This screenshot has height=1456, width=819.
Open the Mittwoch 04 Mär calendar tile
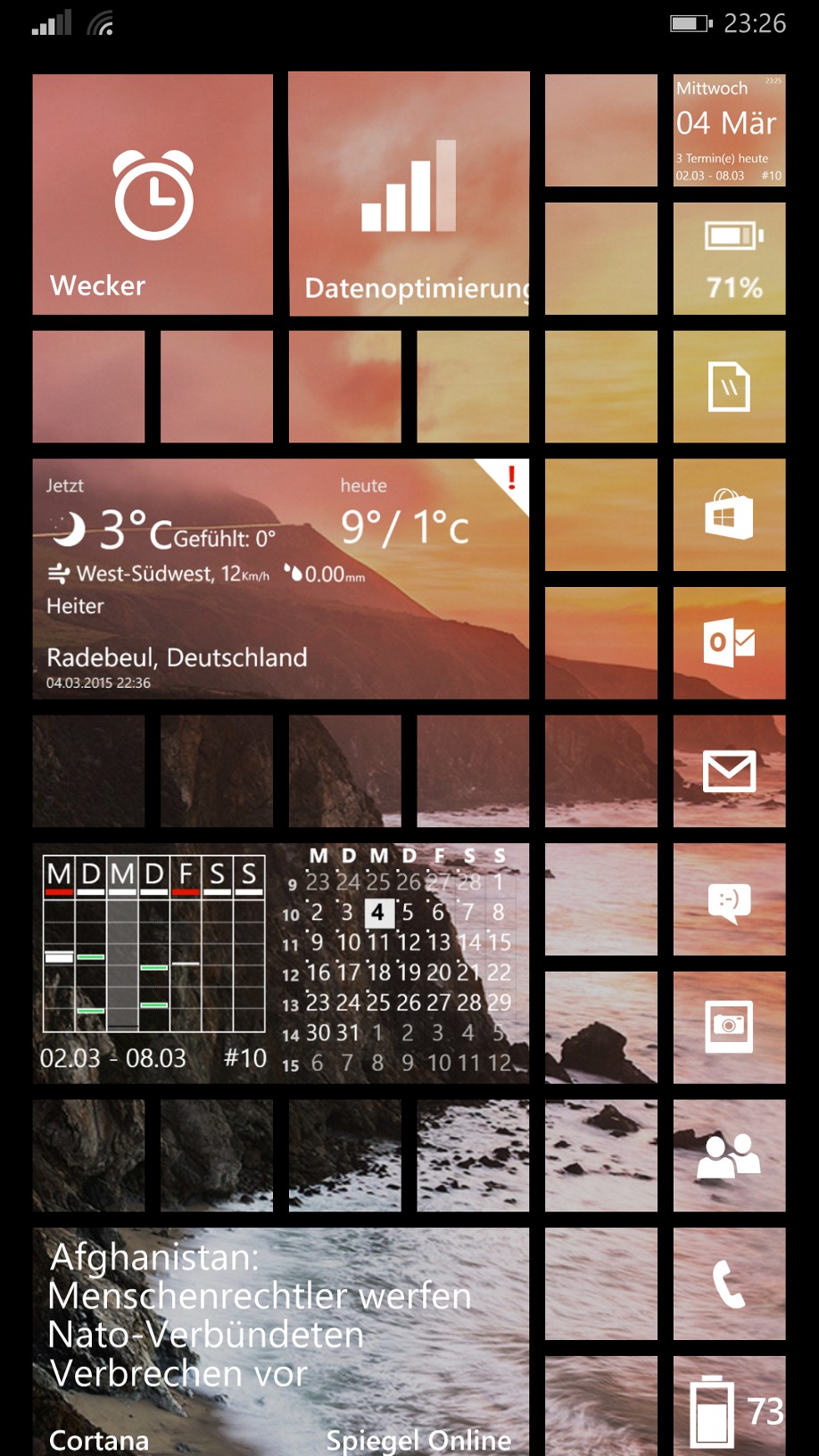(x=729, y=130)
